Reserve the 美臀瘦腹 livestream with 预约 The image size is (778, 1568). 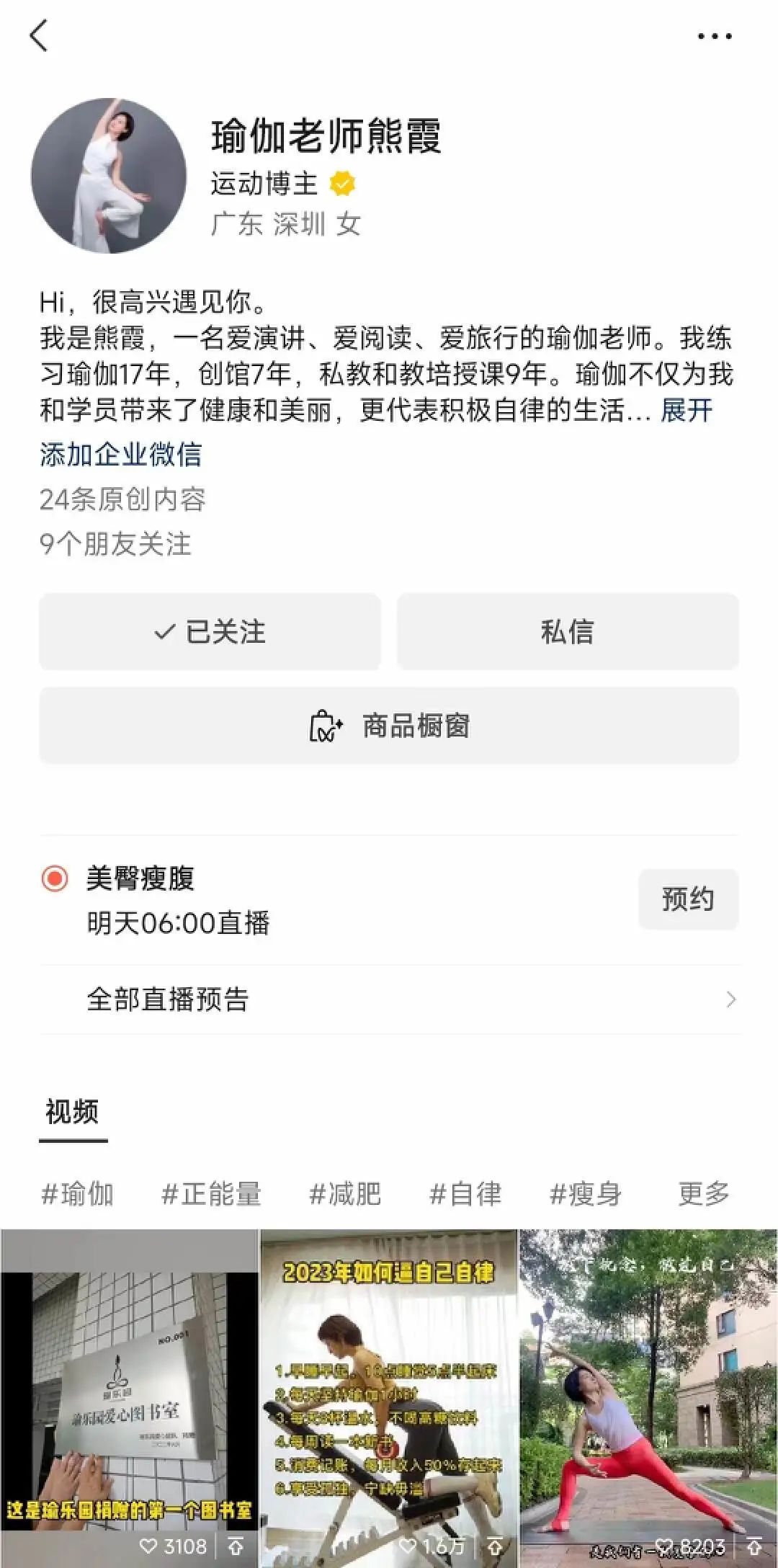688,899
